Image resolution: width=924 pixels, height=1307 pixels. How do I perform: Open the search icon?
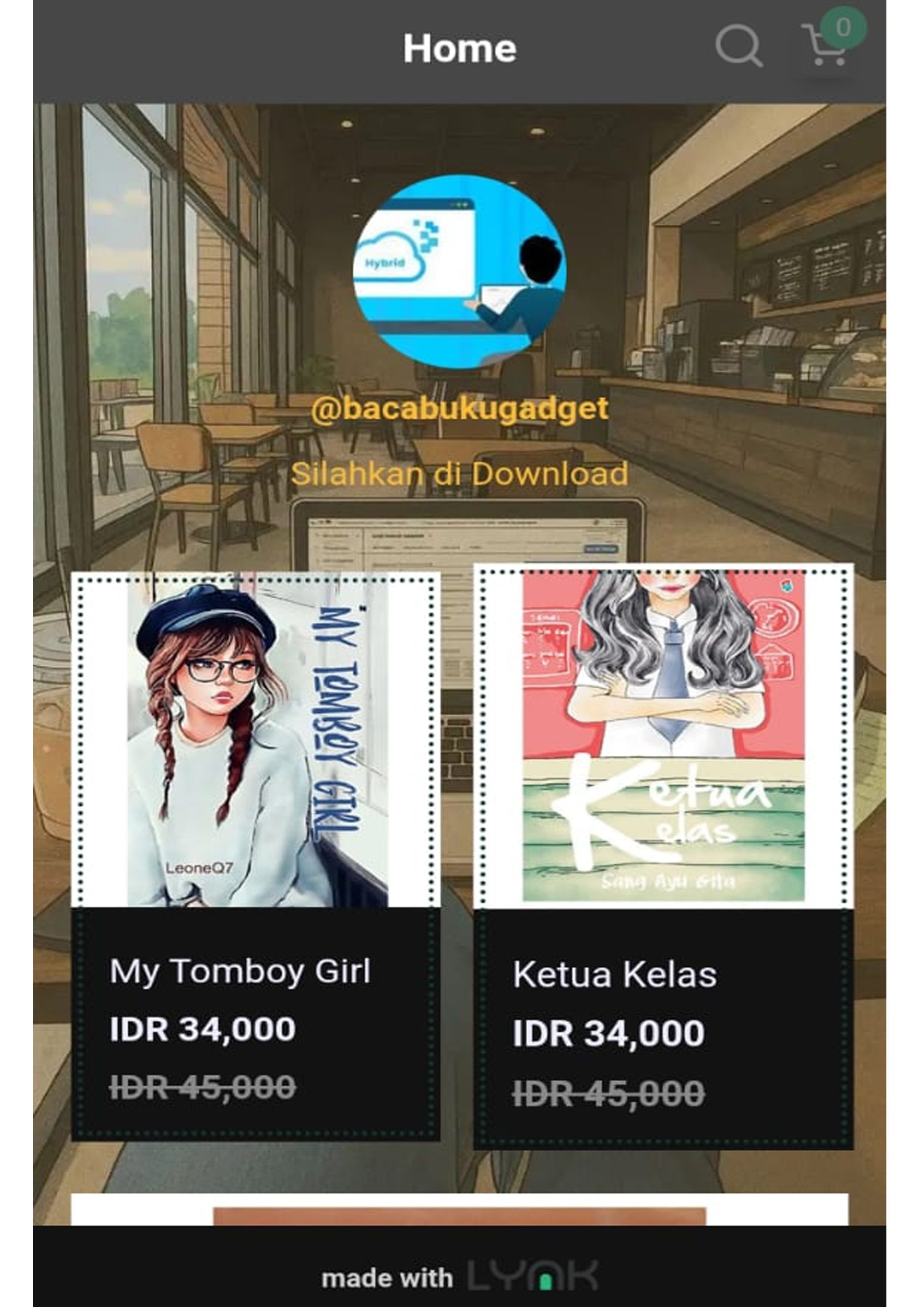pos(738,45)
